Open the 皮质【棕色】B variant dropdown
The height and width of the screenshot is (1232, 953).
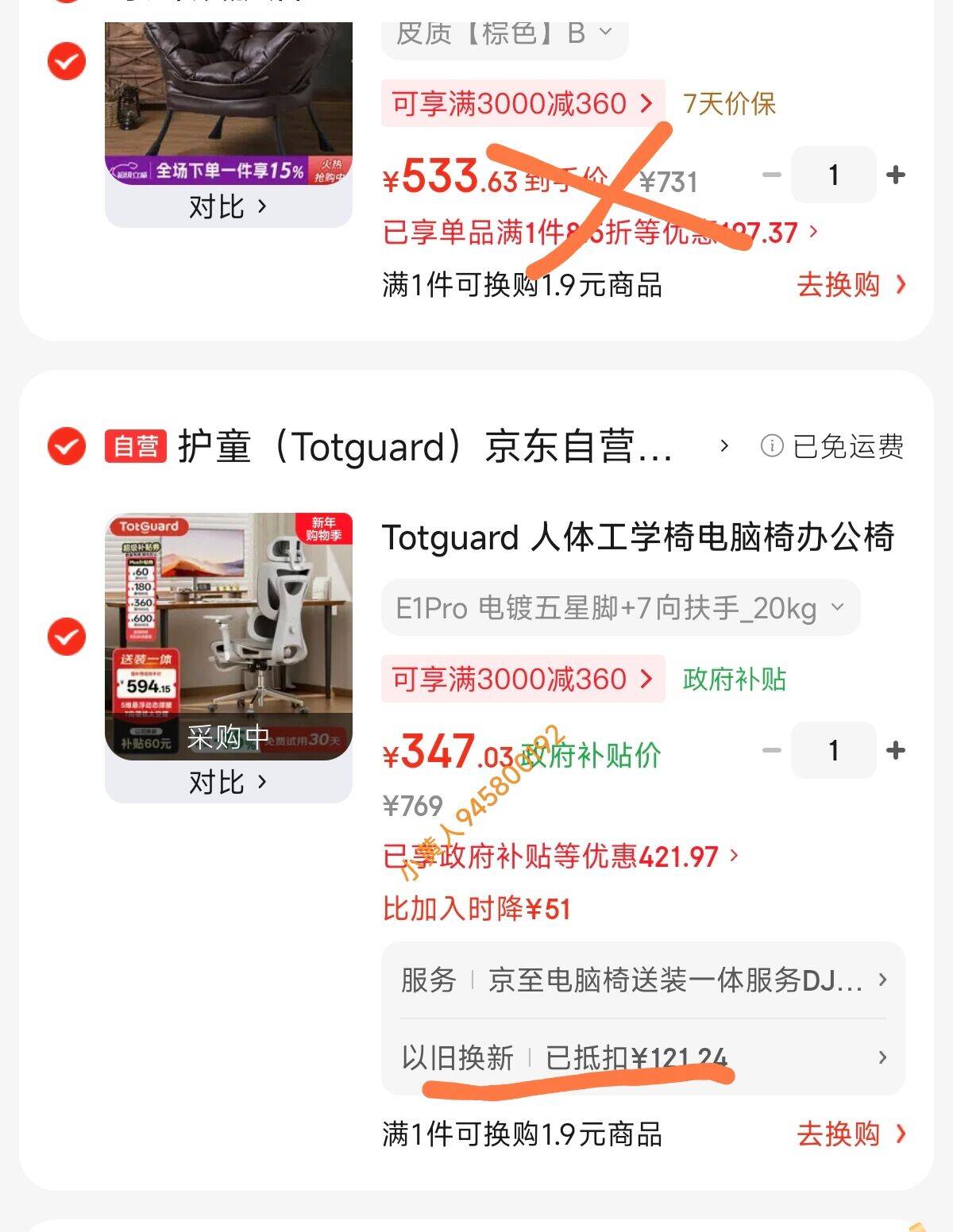(x=504, y=33)
